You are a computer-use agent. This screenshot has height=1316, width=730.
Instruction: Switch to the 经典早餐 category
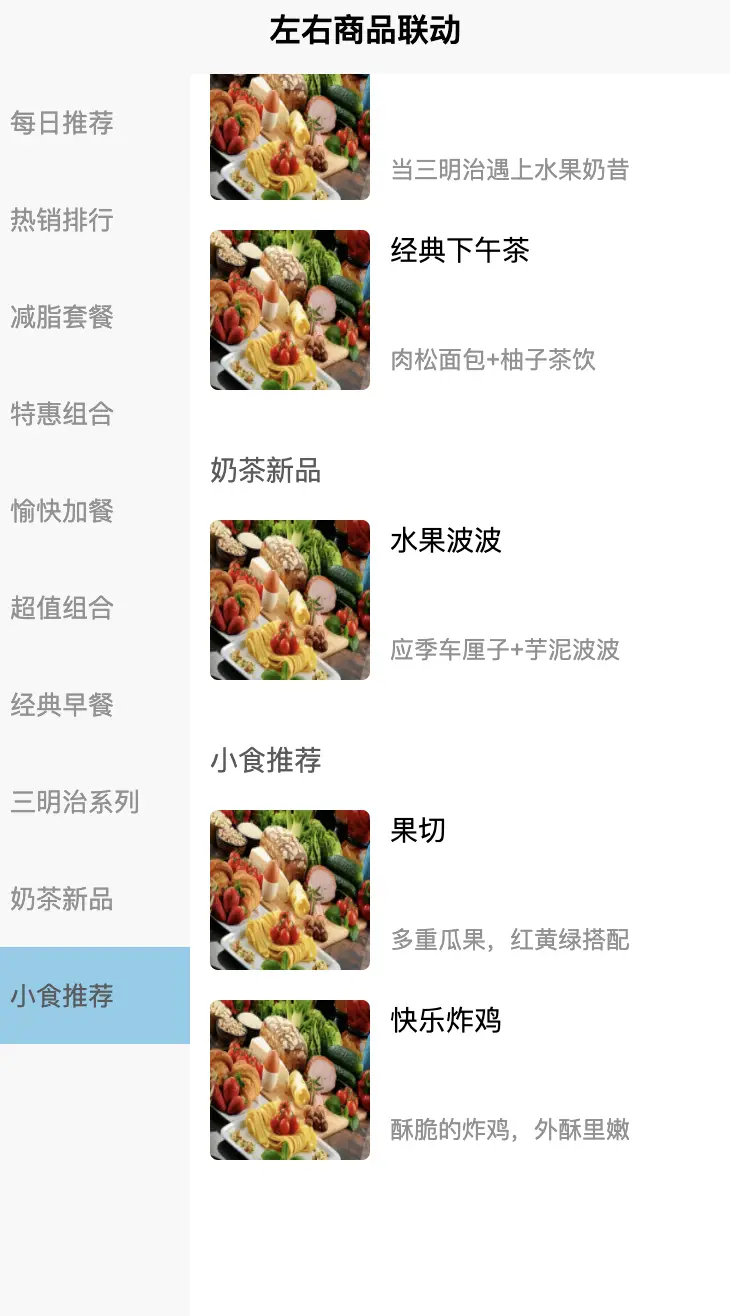tap(95, 705)
